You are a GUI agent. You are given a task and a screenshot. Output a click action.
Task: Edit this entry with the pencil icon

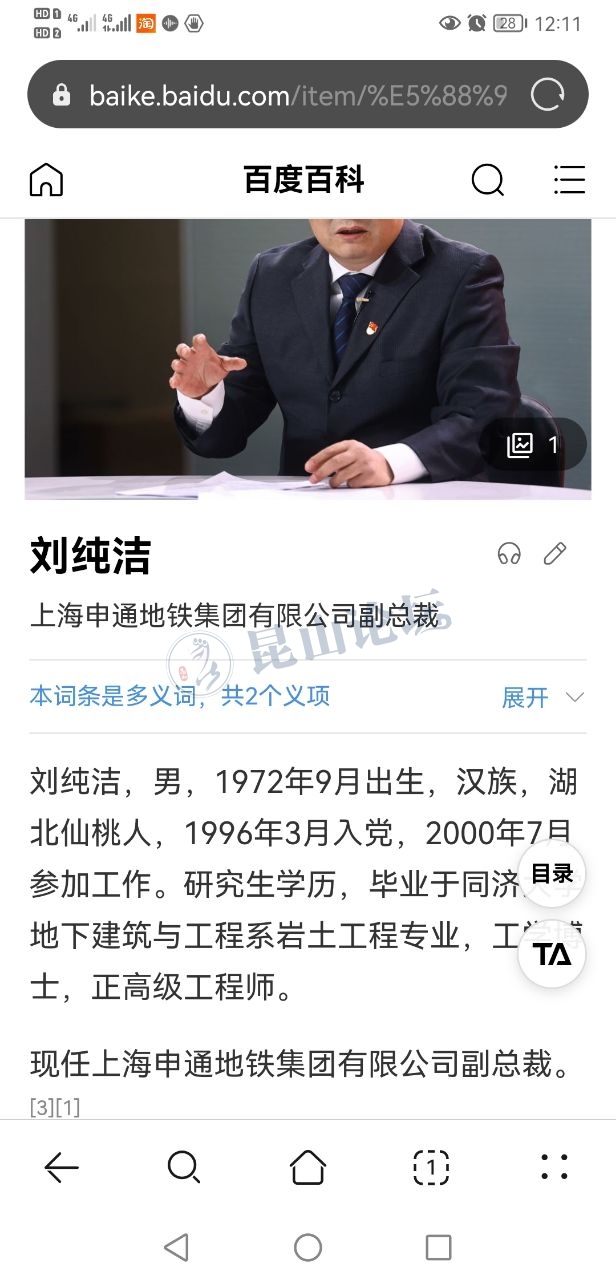555,553
